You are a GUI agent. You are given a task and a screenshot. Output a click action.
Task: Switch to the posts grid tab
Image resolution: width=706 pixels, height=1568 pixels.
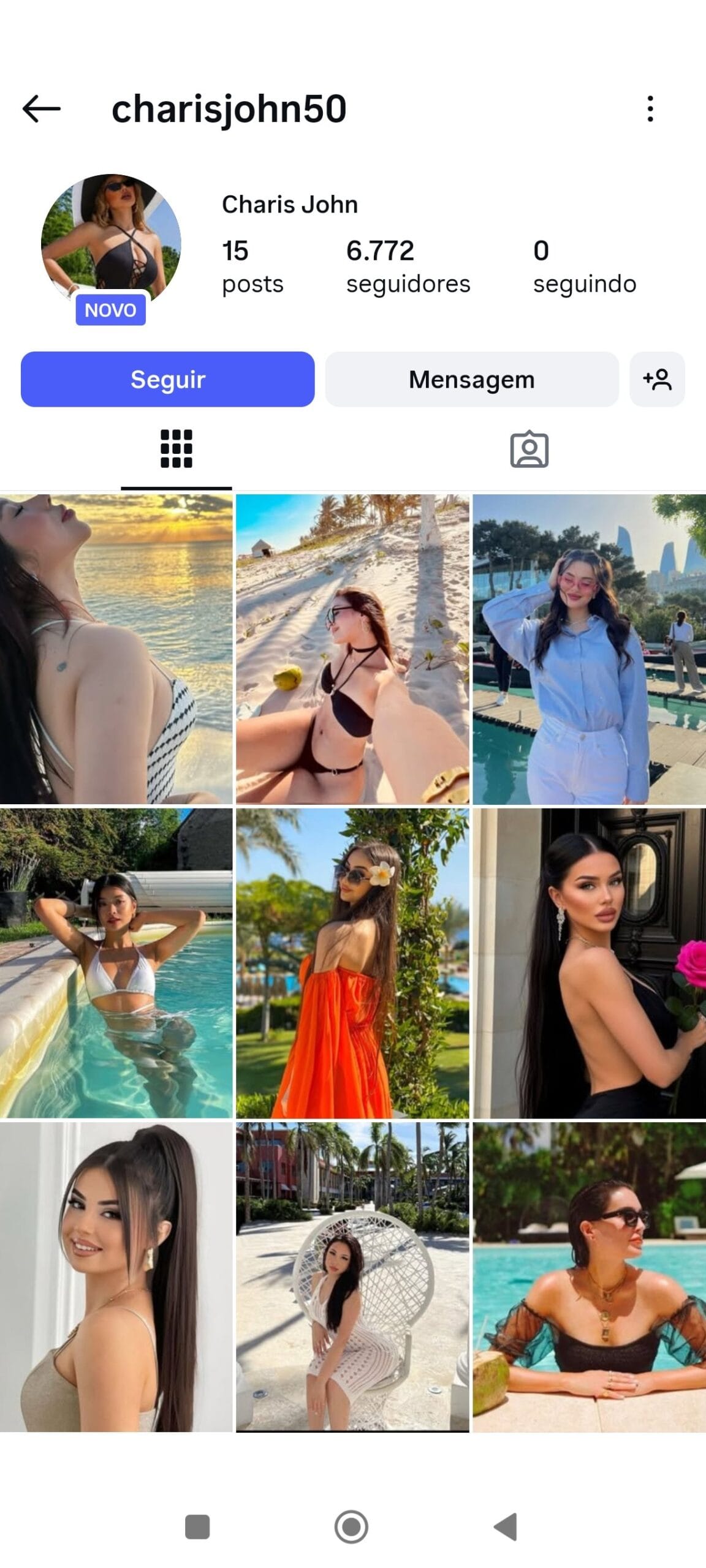[x=176, y=449]
